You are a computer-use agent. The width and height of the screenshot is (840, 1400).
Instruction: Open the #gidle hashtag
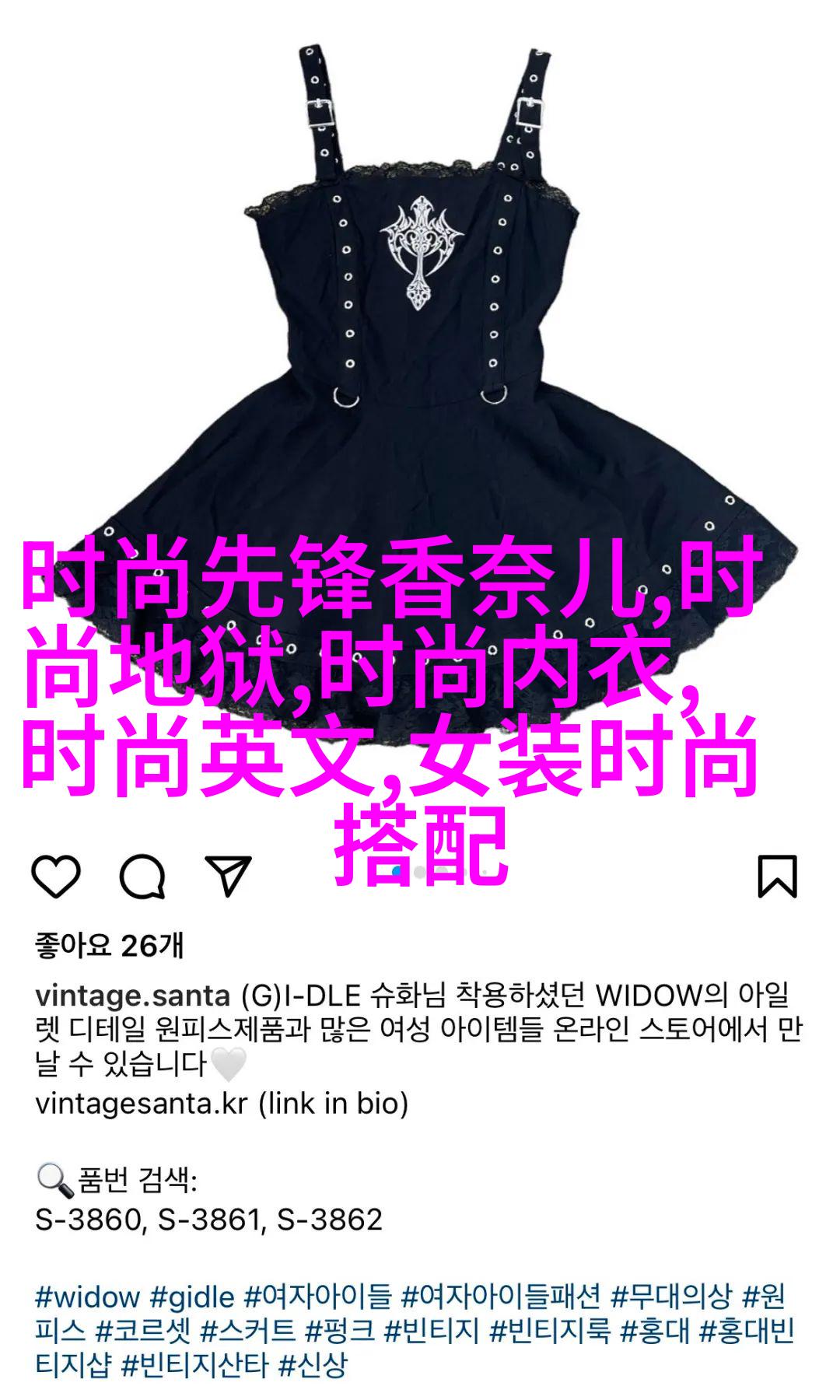192,1297
